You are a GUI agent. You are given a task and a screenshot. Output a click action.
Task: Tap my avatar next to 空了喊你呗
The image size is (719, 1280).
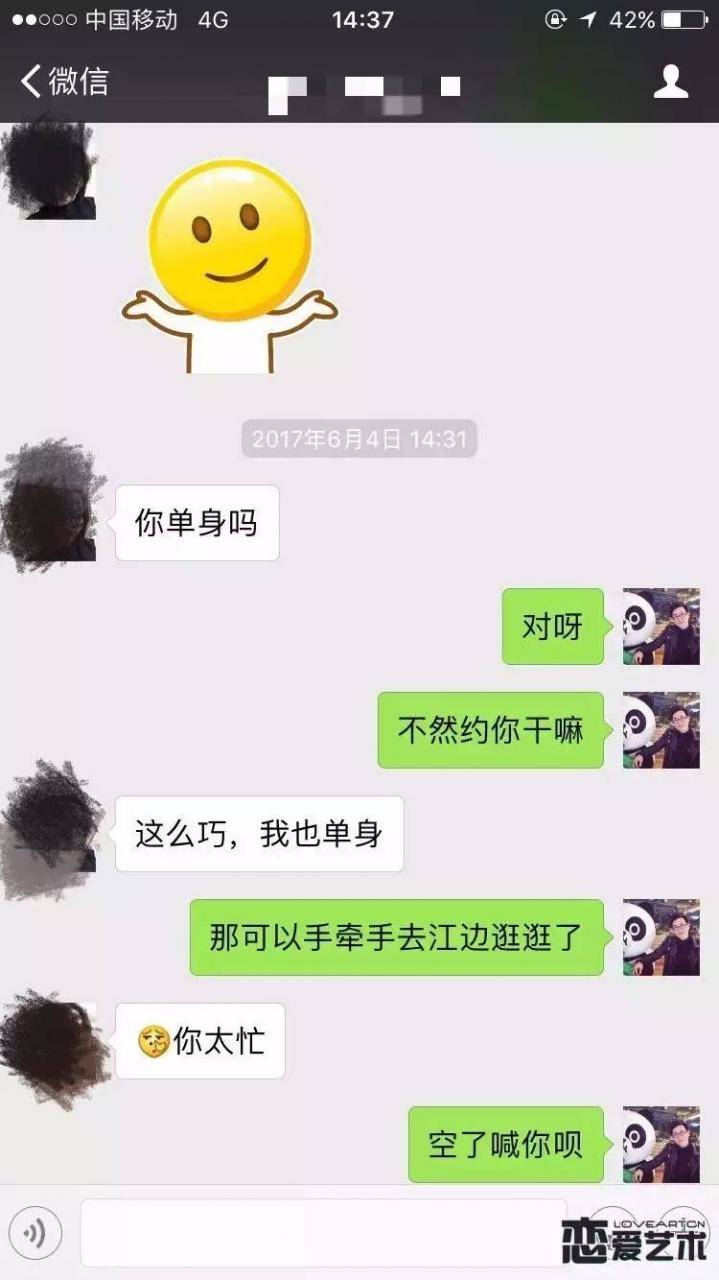[x=661, y=1144]
